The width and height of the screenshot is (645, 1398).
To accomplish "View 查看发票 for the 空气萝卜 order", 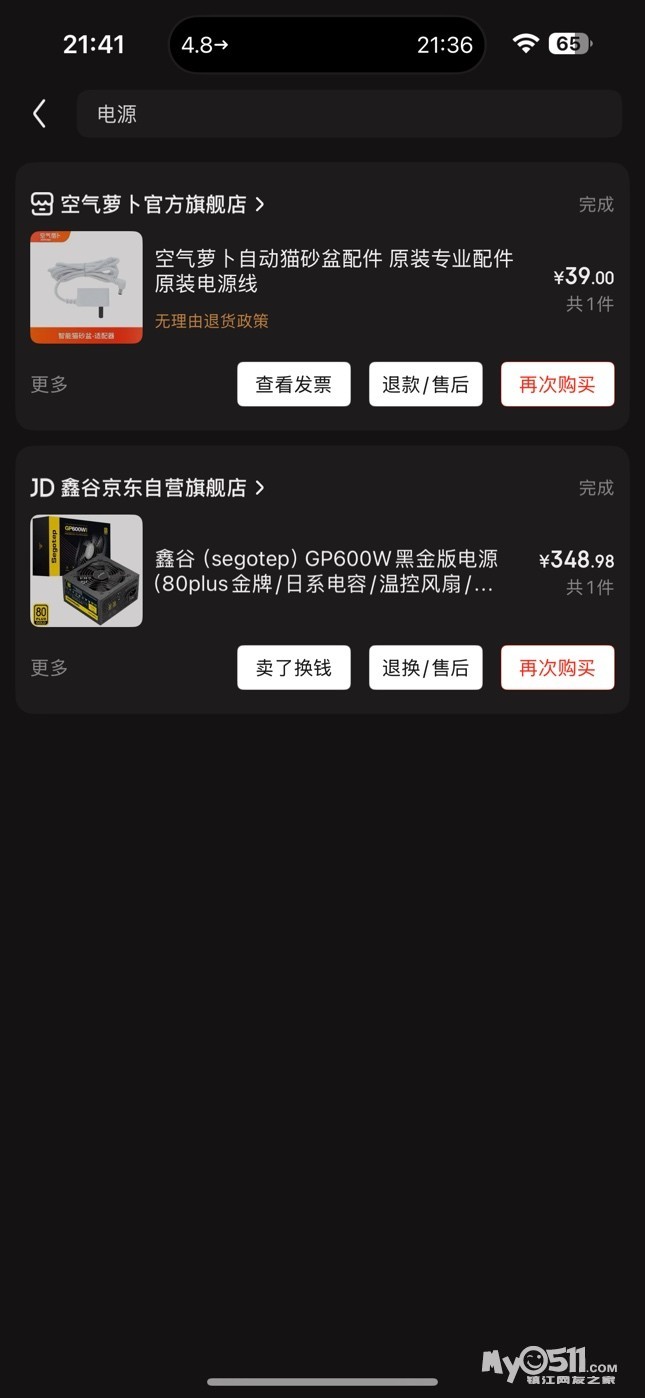I will pos(293,384).
